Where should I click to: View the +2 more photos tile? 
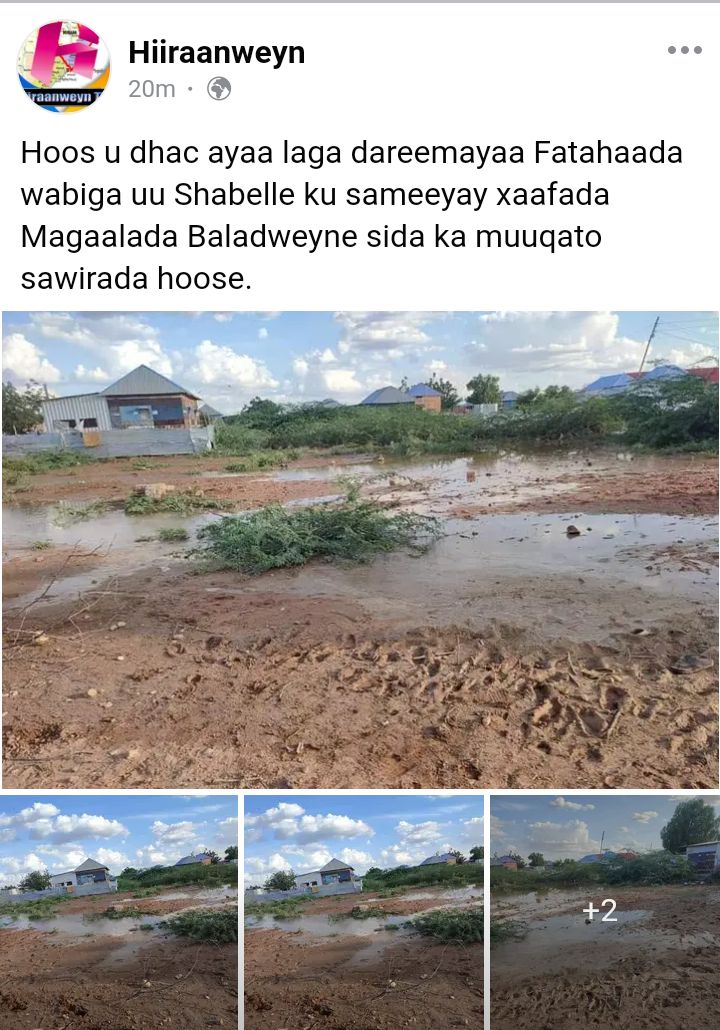(604, 912)
